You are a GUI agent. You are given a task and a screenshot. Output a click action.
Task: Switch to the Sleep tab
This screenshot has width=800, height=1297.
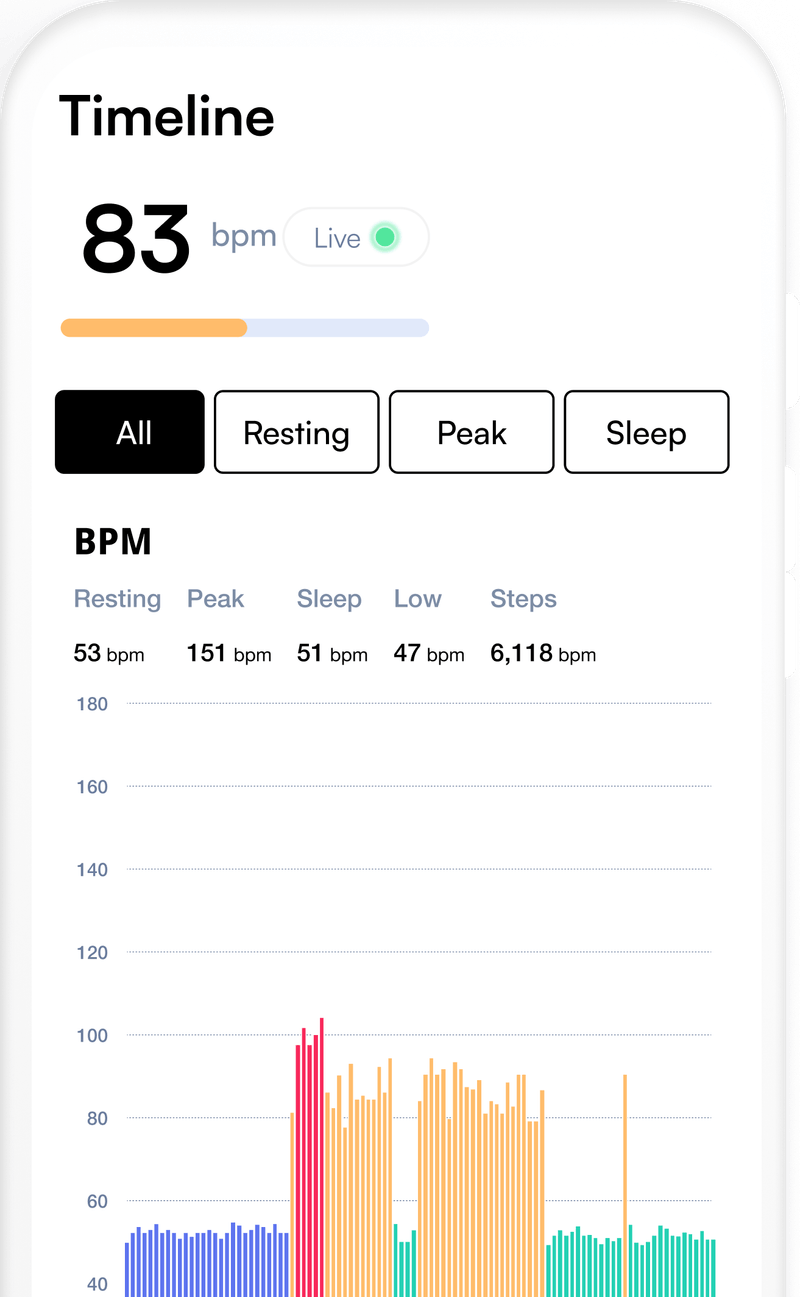coord(647,432)
